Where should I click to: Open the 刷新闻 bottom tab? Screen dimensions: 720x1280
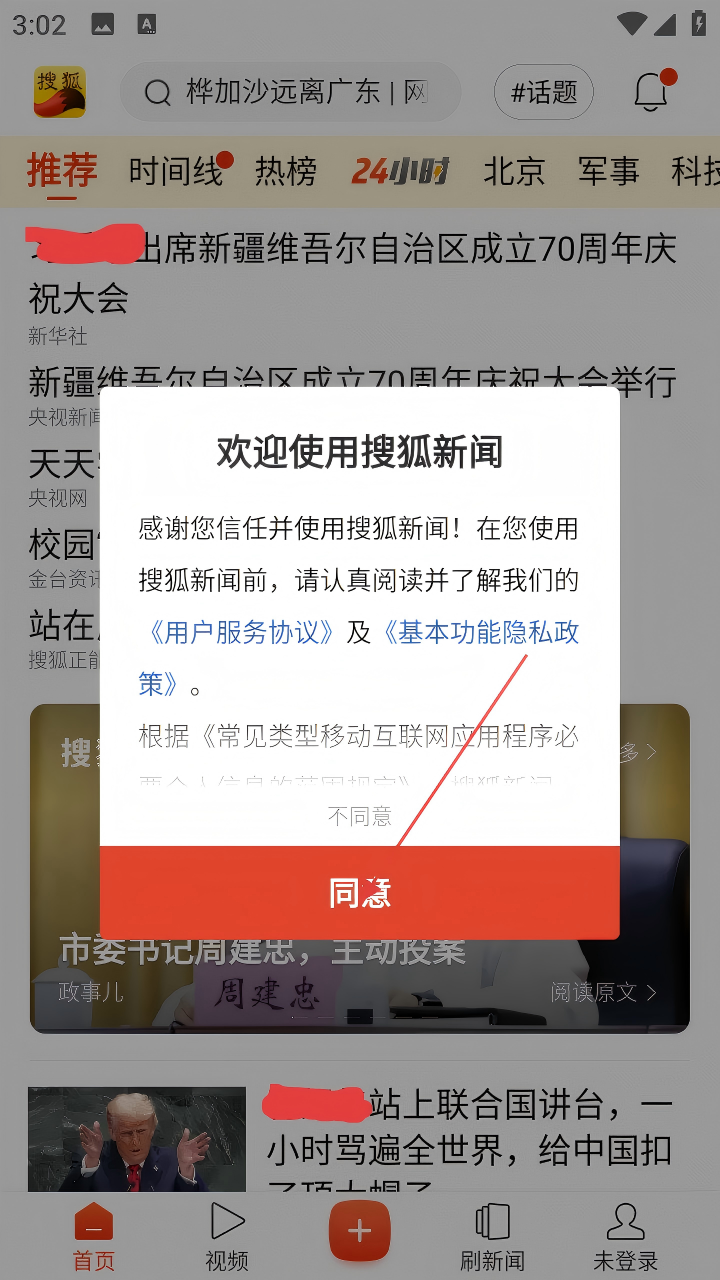[x=492, y=1236]
